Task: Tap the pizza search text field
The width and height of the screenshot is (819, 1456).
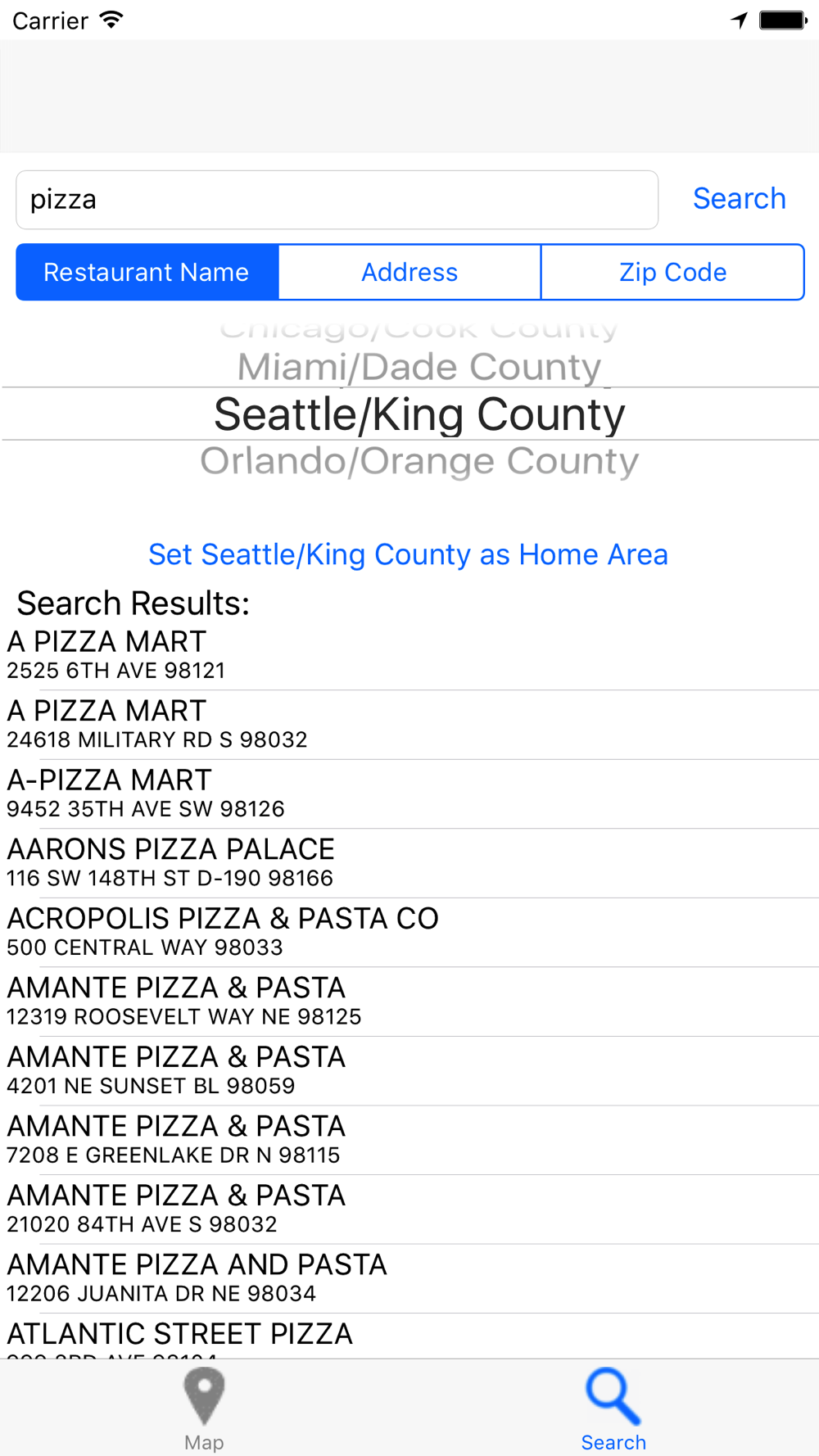Action: [337, 200]
